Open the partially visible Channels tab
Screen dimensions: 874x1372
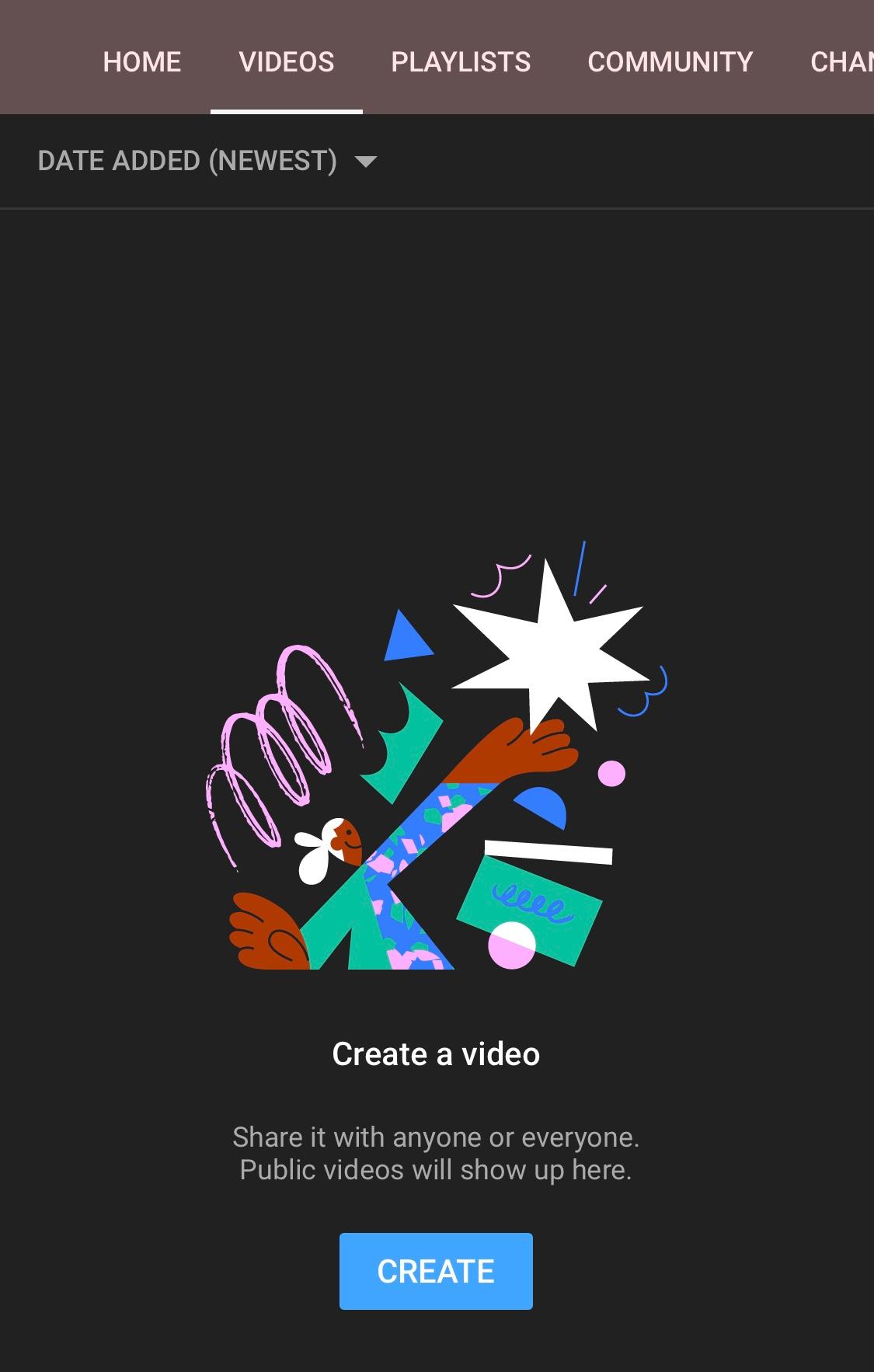[841, 62]
